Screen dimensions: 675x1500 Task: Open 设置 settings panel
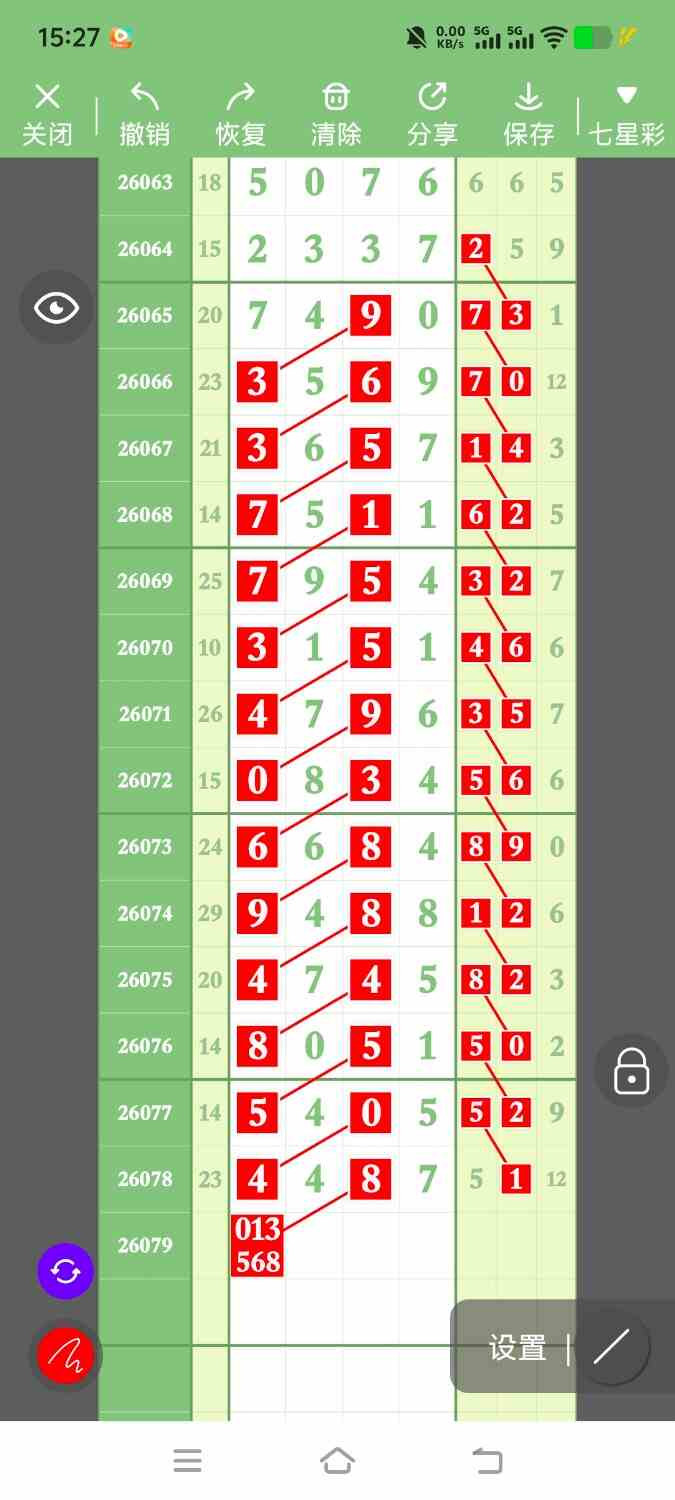click(517, 1348)
